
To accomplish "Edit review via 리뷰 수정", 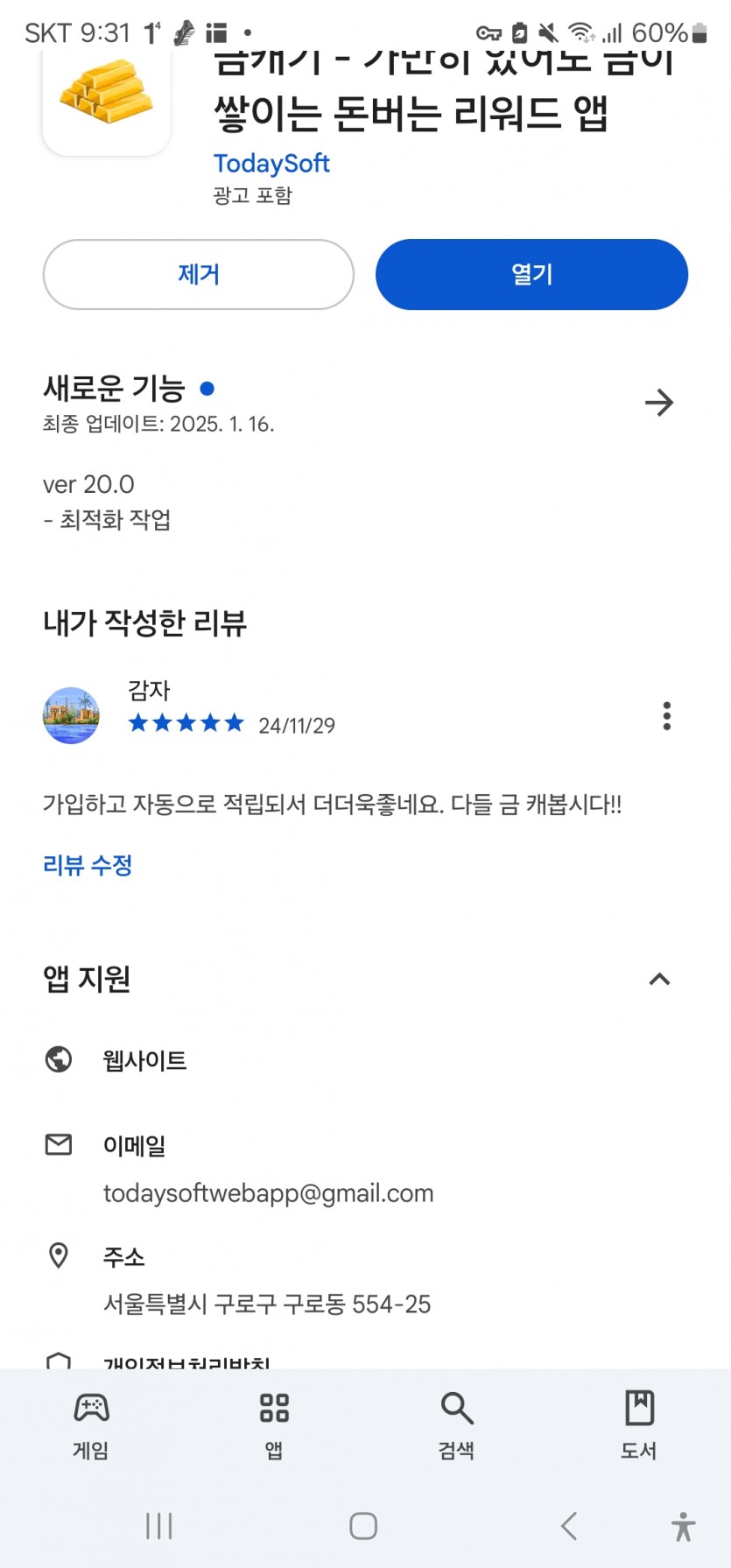I will pos(88,865).
